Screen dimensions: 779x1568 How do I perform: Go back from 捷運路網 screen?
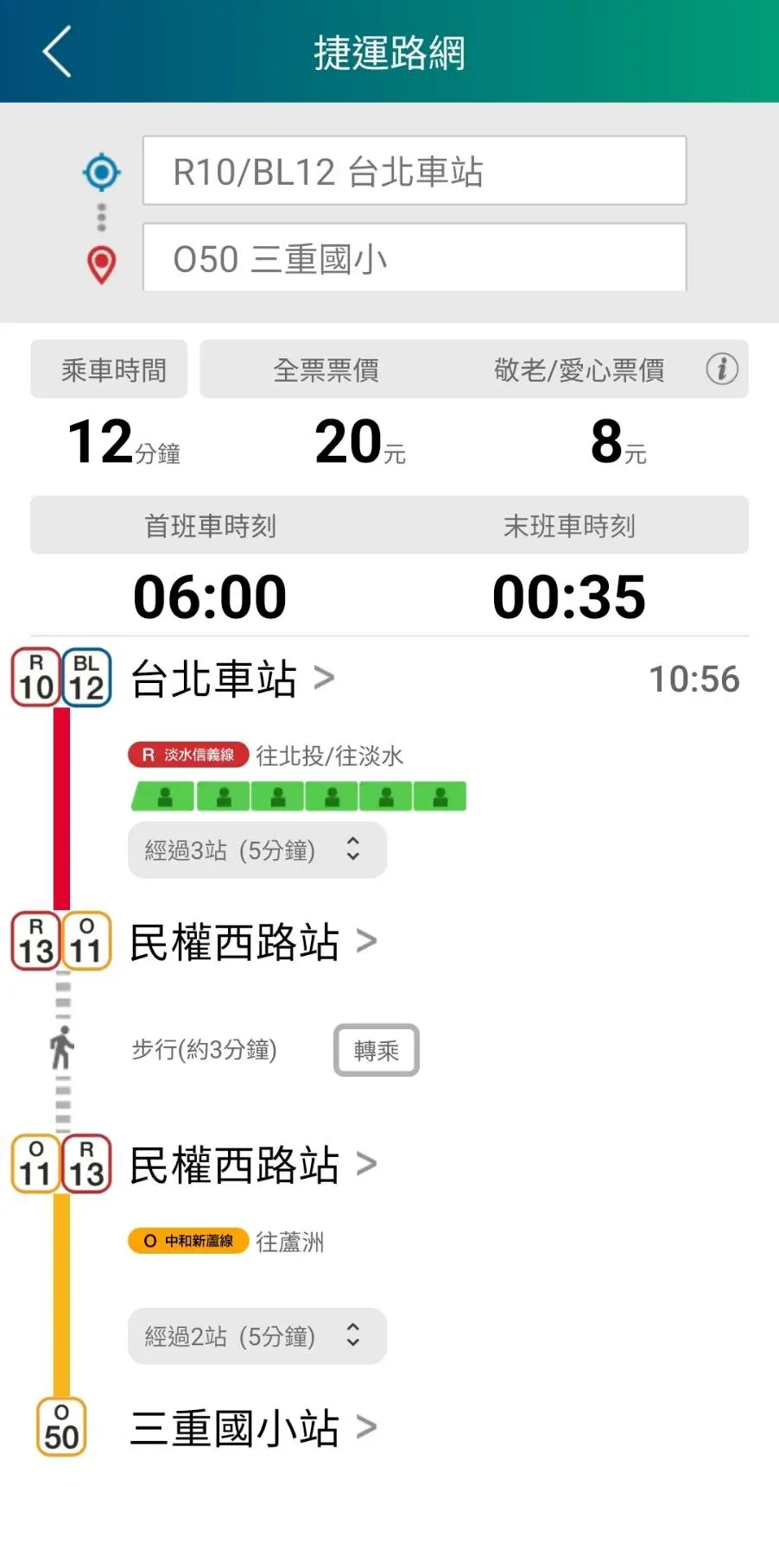pos(57,52)
